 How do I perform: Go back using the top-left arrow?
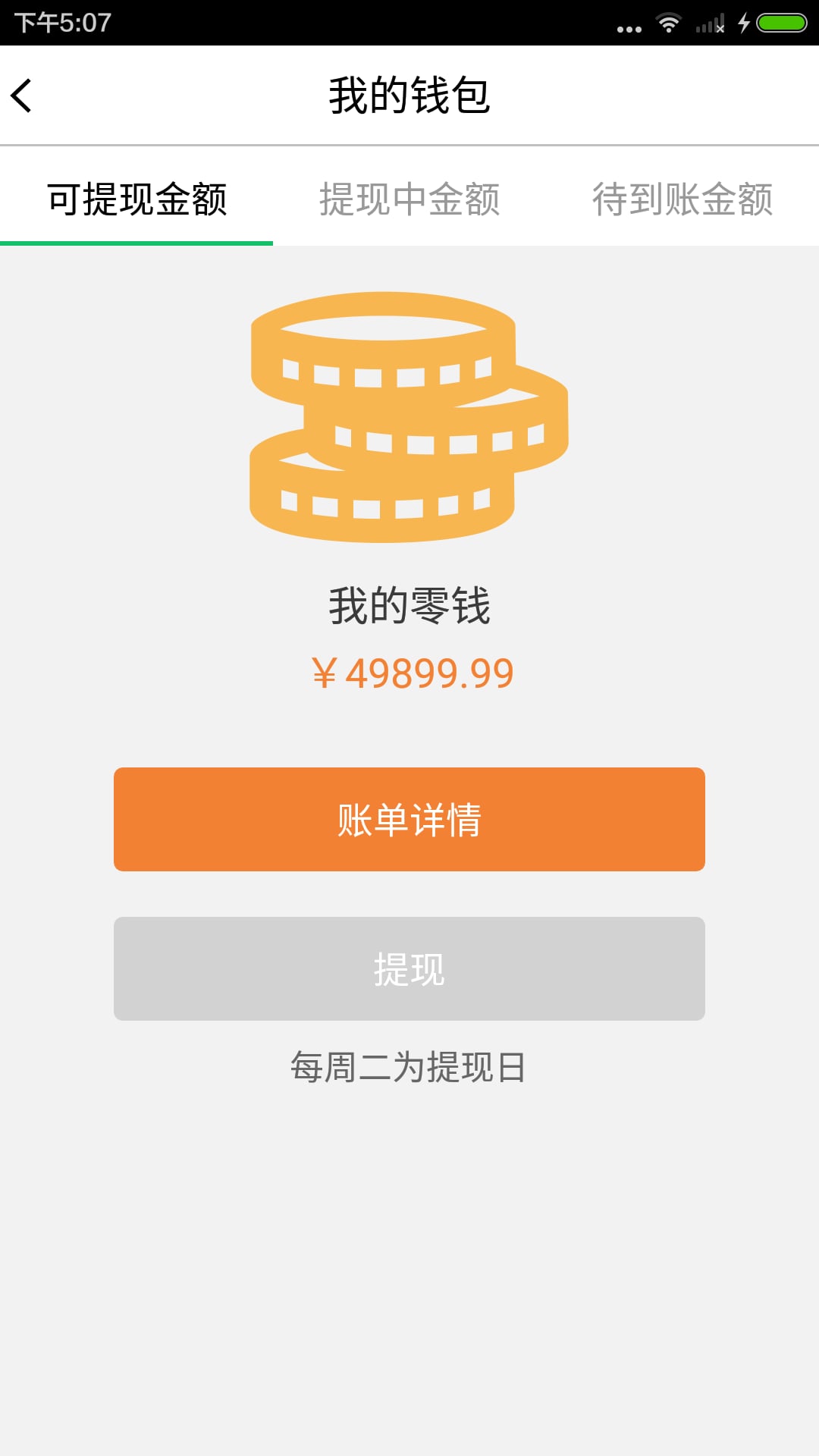tap(21, 96)
